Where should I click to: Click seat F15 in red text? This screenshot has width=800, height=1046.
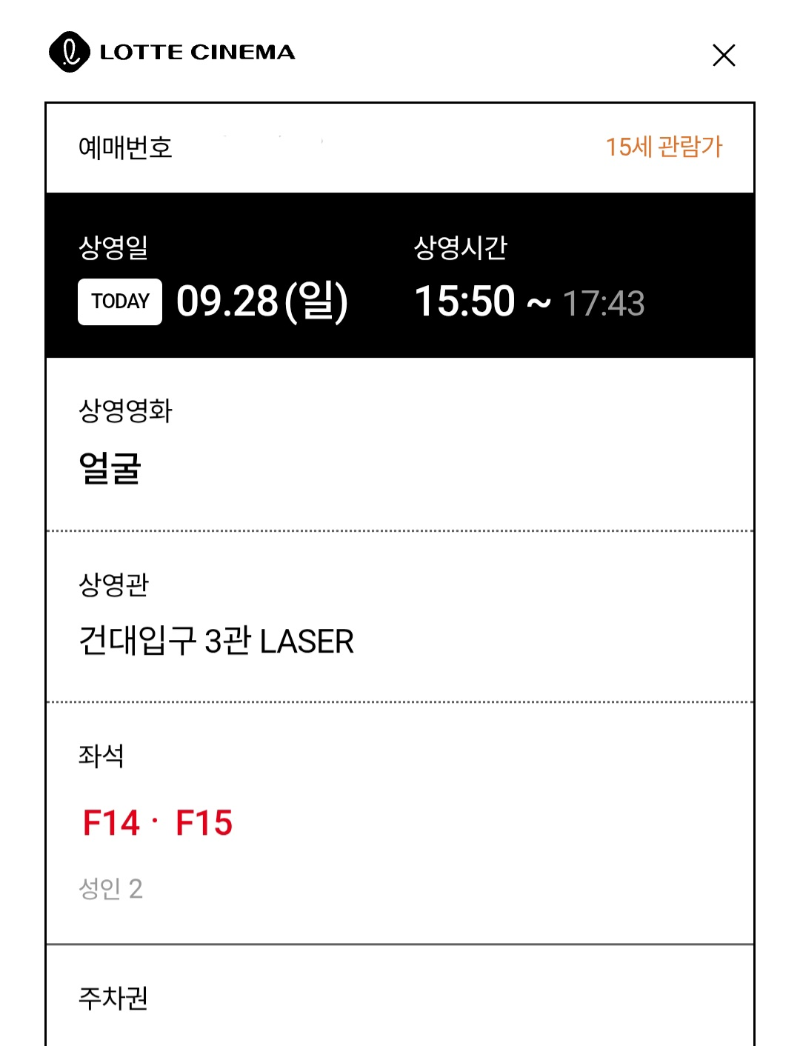click(x=205, y=820)
